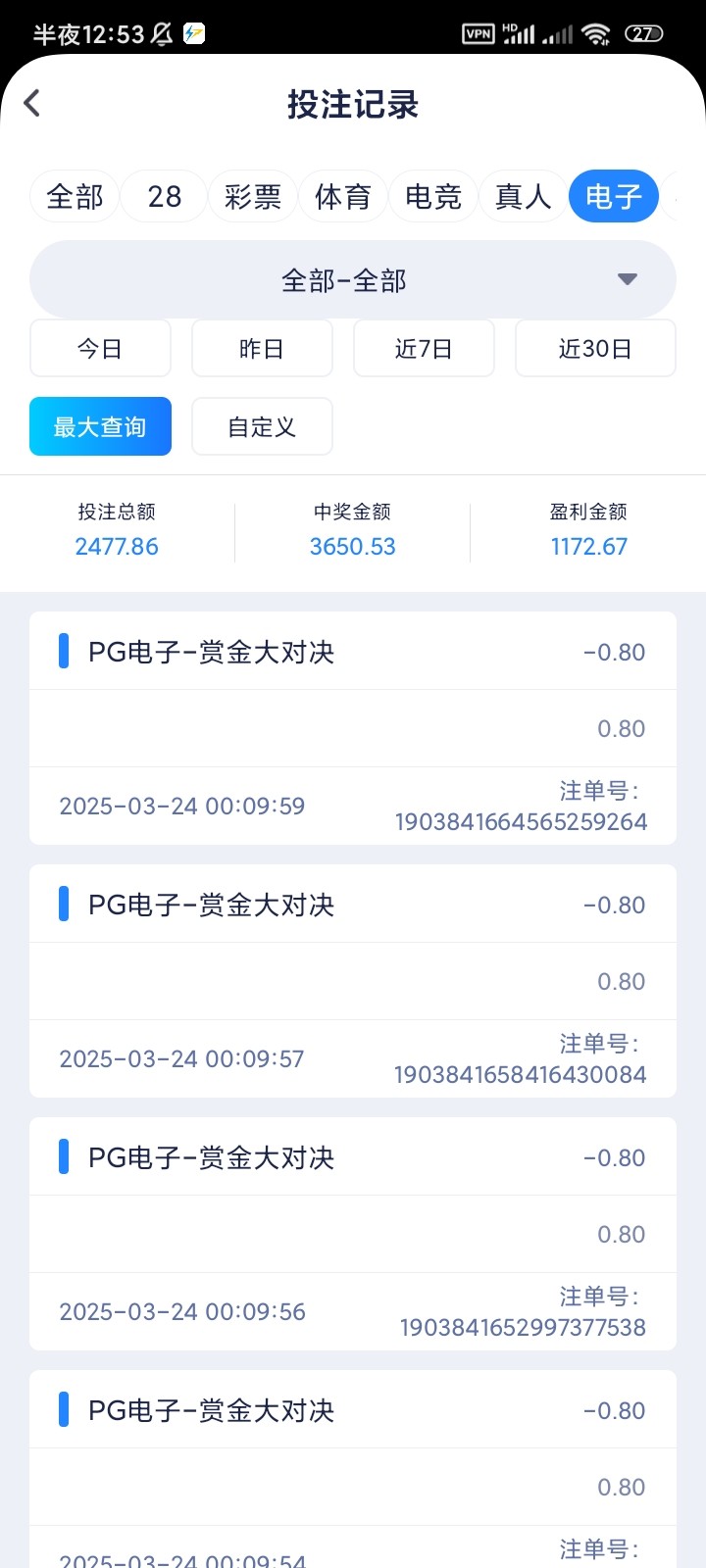Screen dimensions: 706x1568
Task: Filter records by 今日
Action: coord(100,348)
